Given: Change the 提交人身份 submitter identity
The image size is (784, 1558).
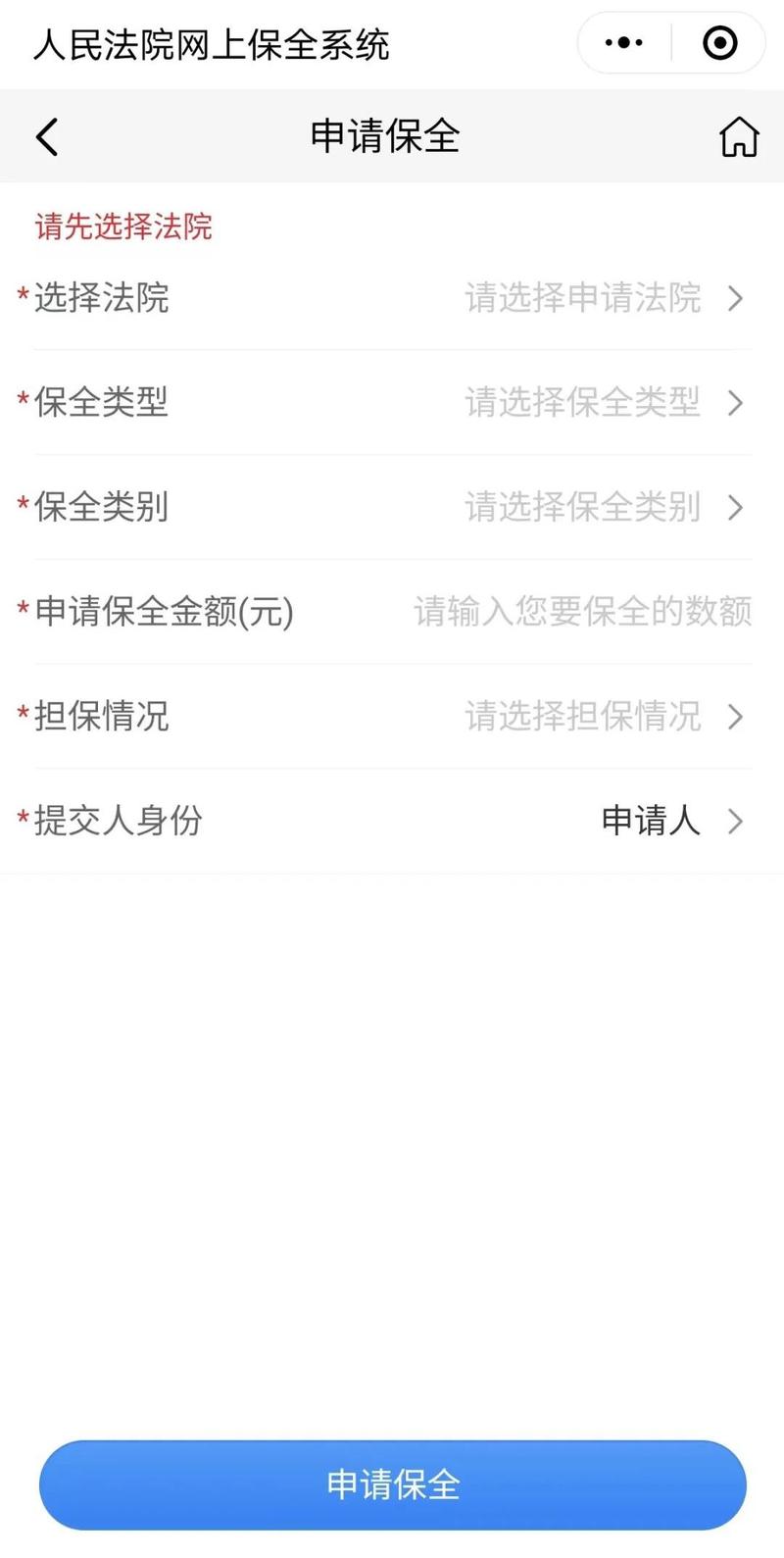Looking at the screenshot, I should coord(392,822).
